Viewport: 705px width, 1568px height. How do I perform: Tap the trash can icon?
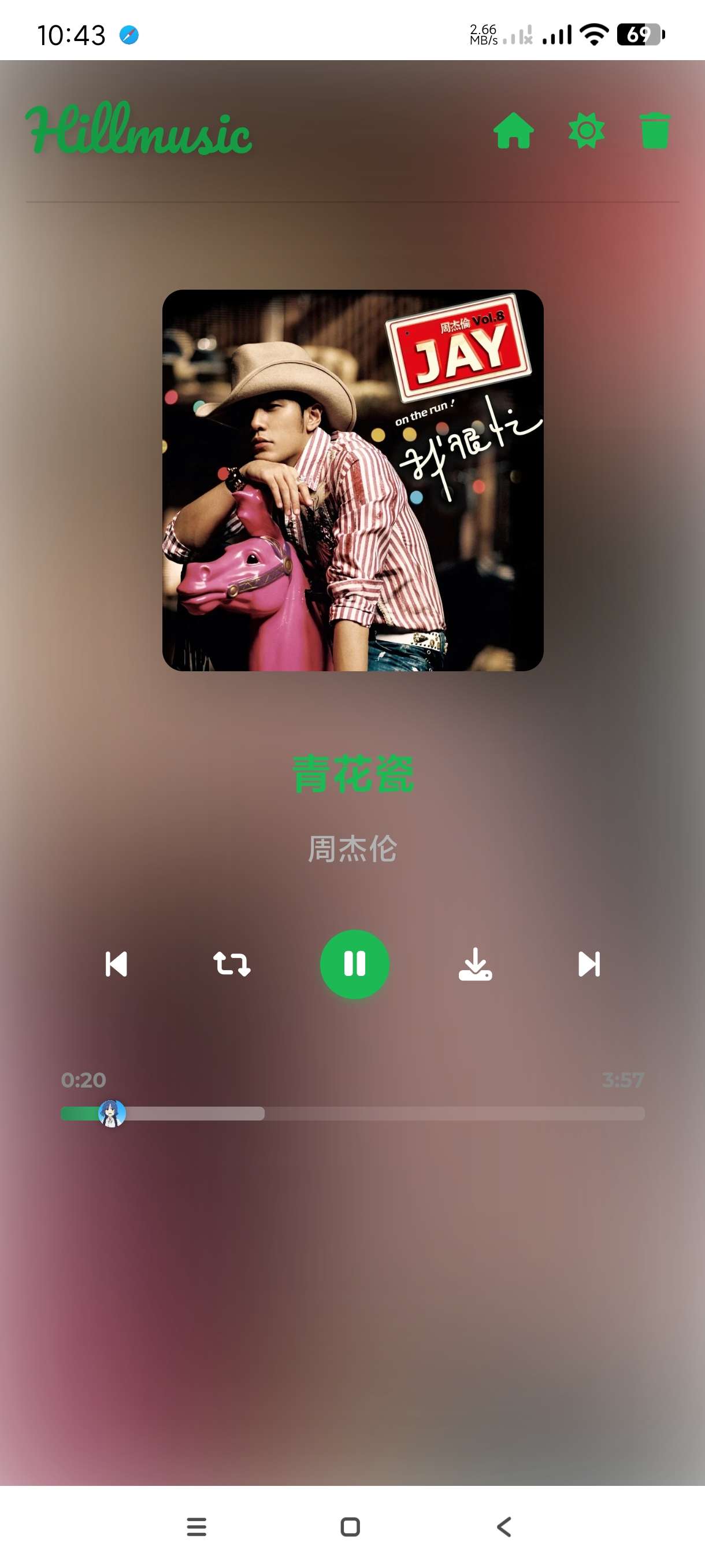coord(655,131)
